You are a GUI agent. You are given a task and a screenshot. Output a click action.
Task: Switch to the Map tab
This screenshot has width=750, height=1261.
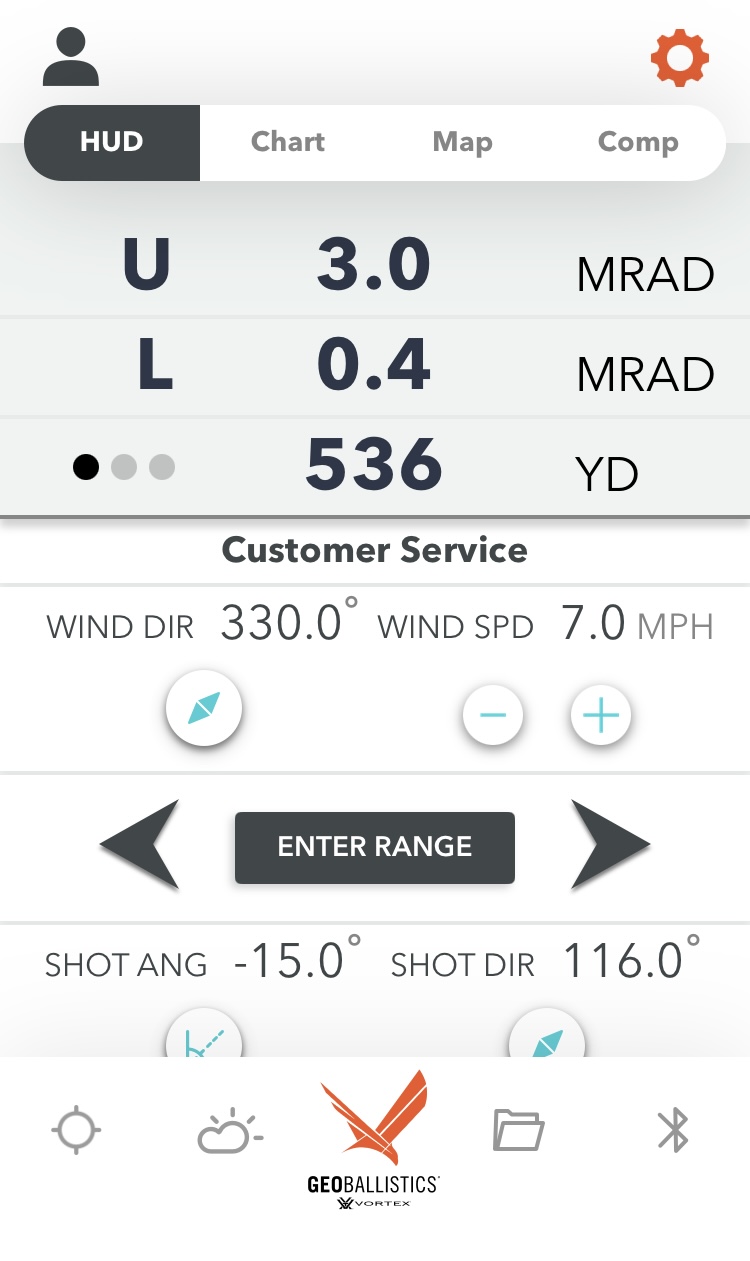coord(462,142)
